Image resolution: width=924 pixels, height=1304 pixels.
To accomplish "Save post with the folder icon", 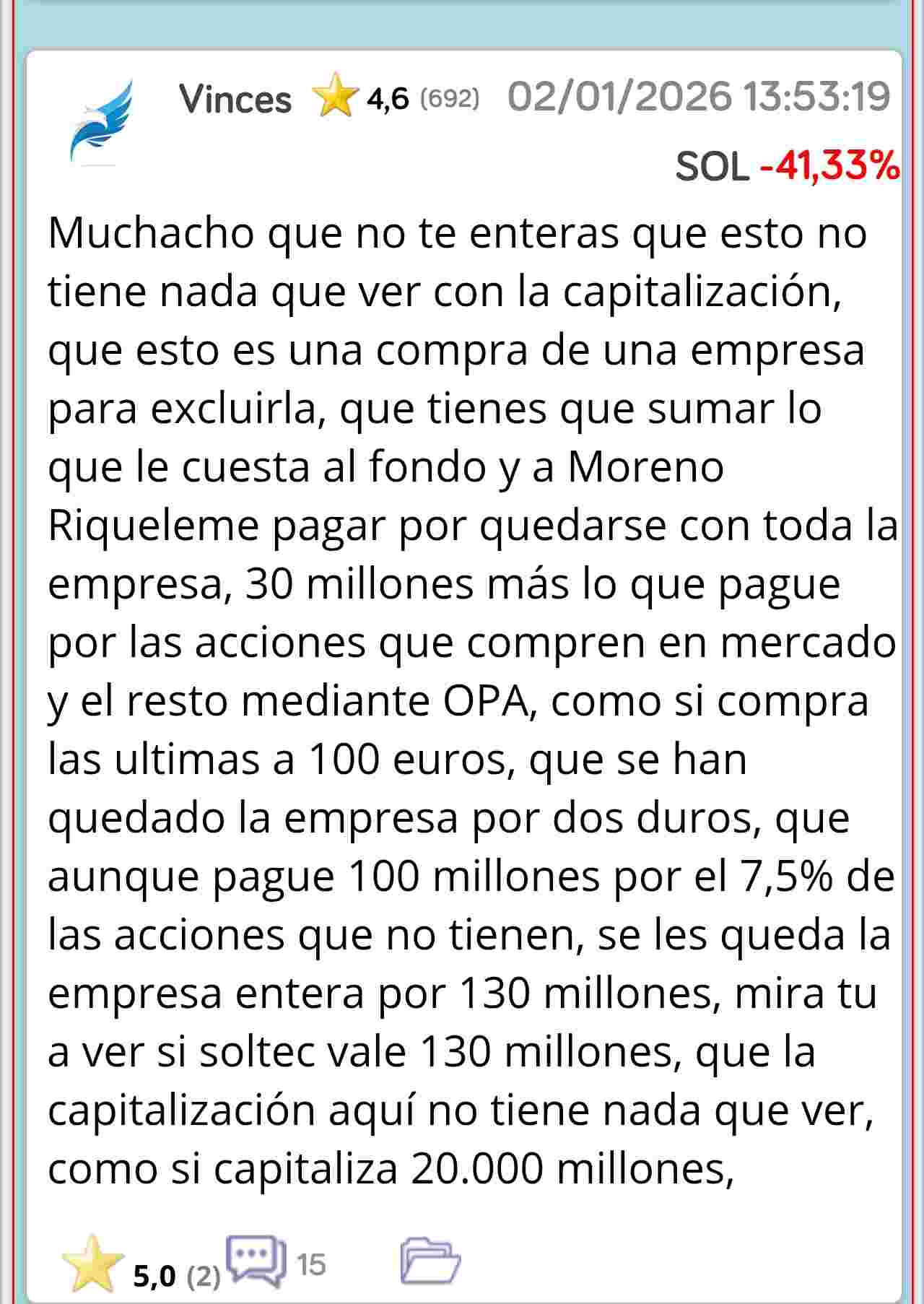I will click(x=430, y=1261).
